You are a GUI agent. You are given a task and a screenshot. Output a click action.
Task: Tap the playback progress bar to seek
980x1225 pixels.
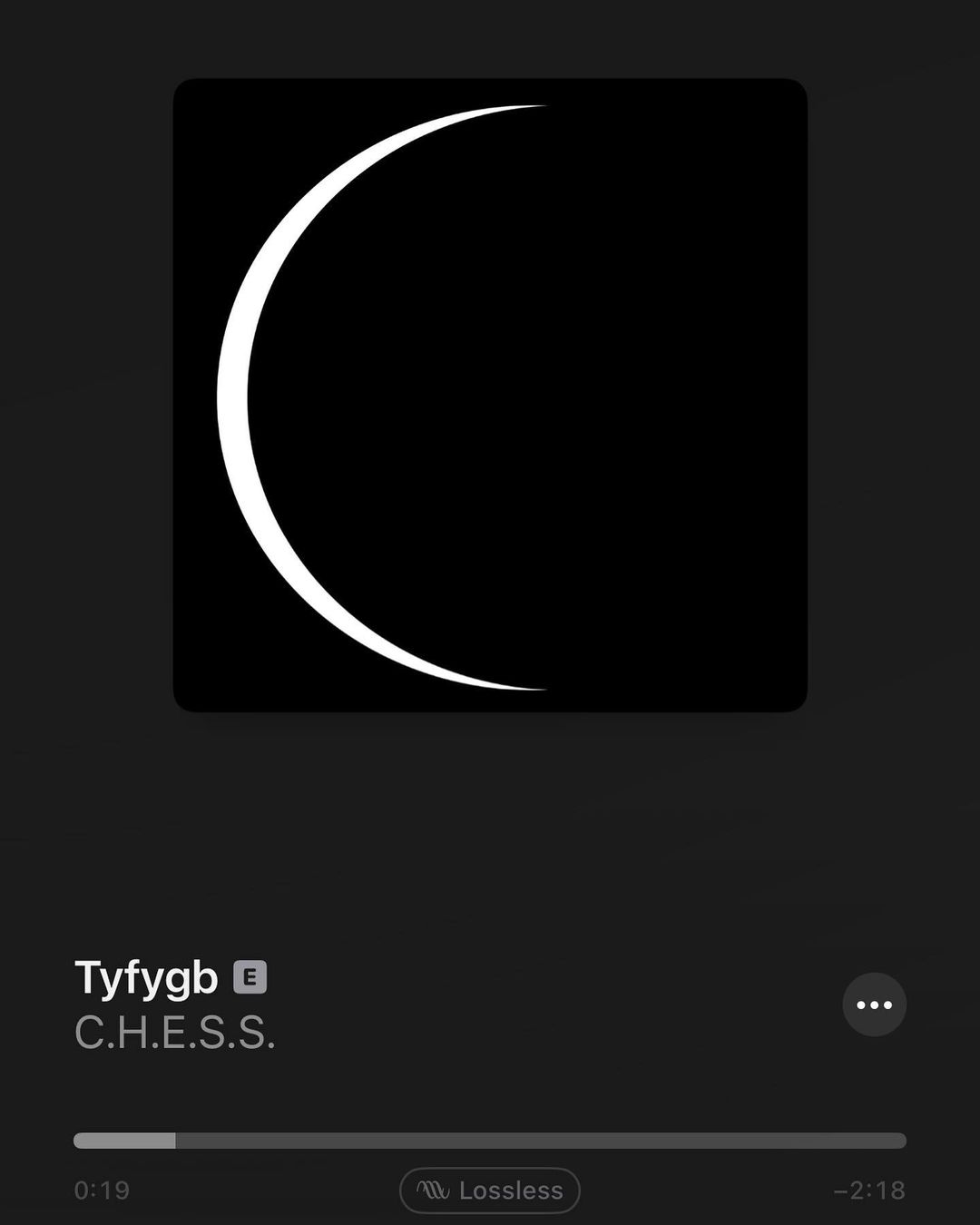[490, 1141]
